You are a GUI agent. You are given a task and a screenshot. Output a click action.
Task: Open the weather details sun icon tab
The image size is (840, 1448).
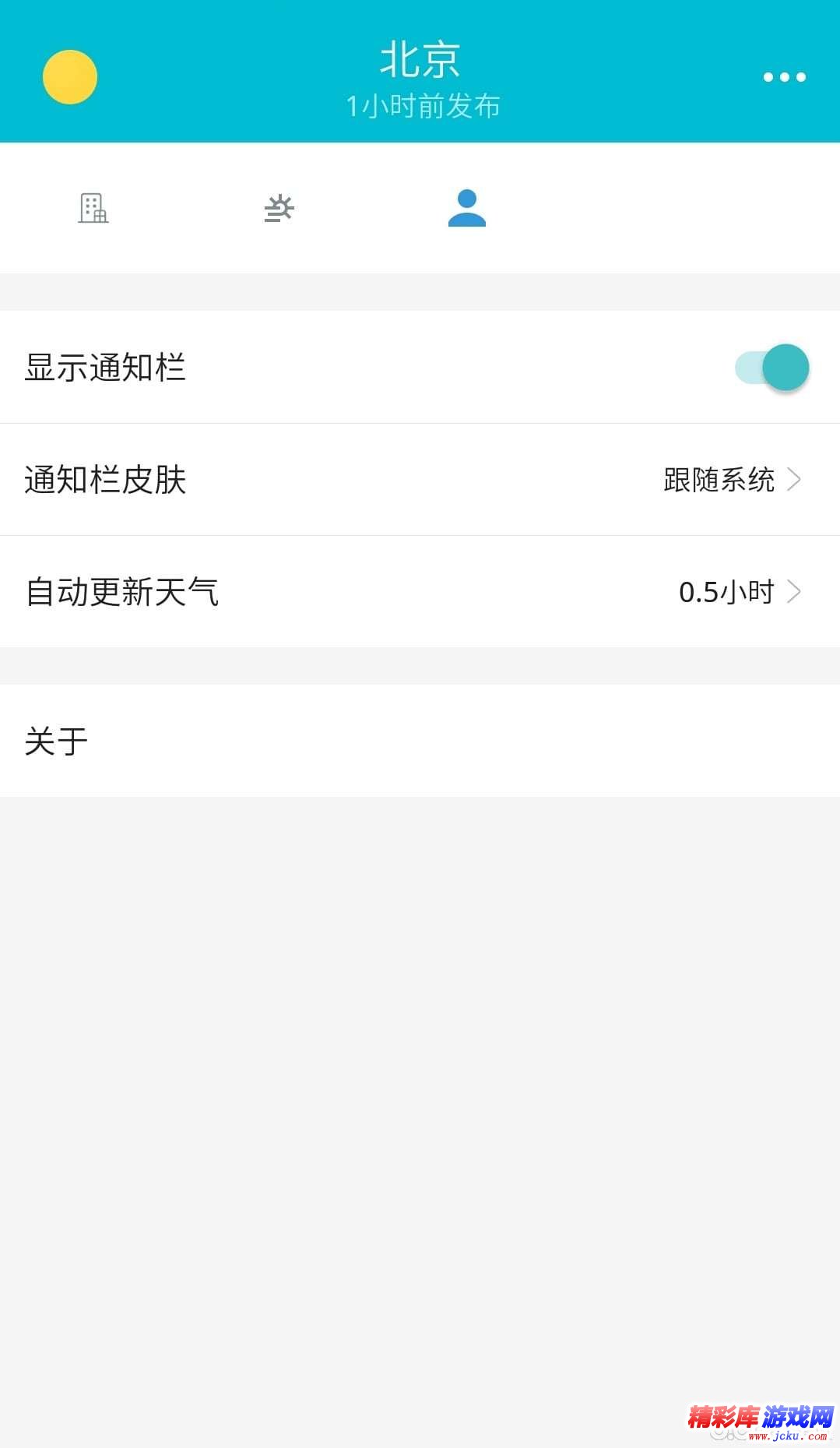279,208
